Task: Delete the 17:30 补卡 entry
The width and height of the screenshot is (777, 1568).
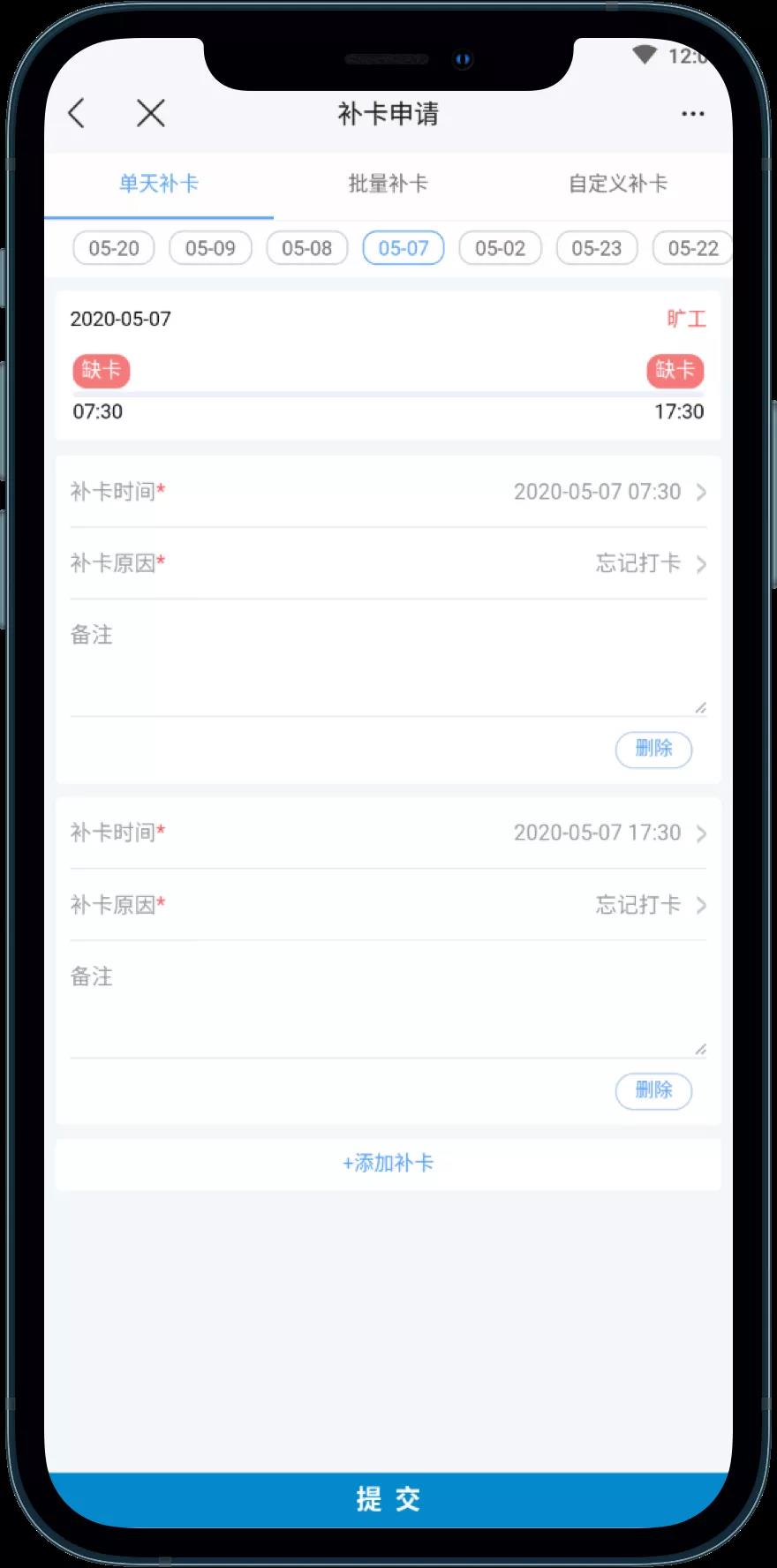Action: click(x=653, y=1090)
